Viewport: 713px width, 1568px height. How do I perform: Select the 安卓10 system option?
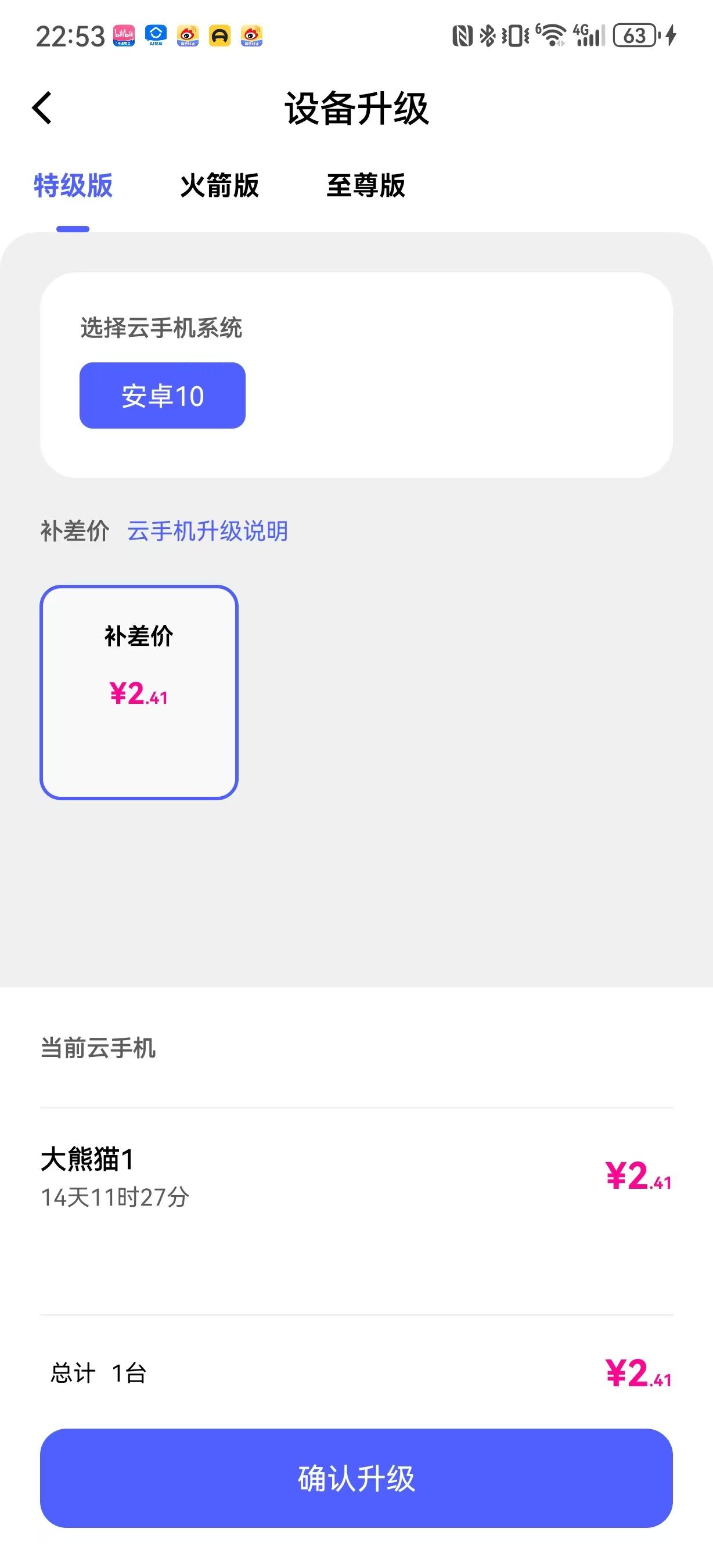click(x=163, y=395)
